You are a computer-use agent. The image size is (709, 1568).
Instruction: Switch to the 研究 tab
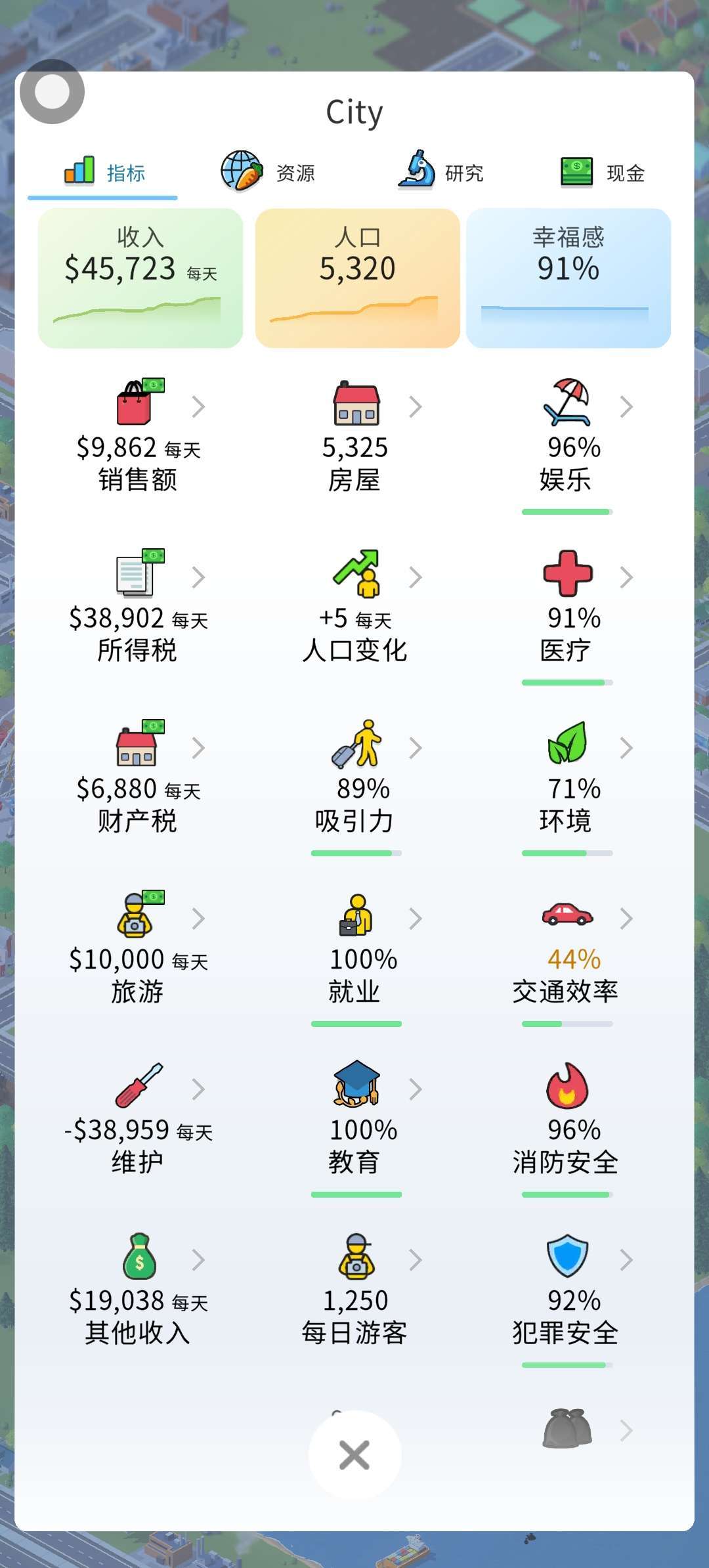pos(441,173)
